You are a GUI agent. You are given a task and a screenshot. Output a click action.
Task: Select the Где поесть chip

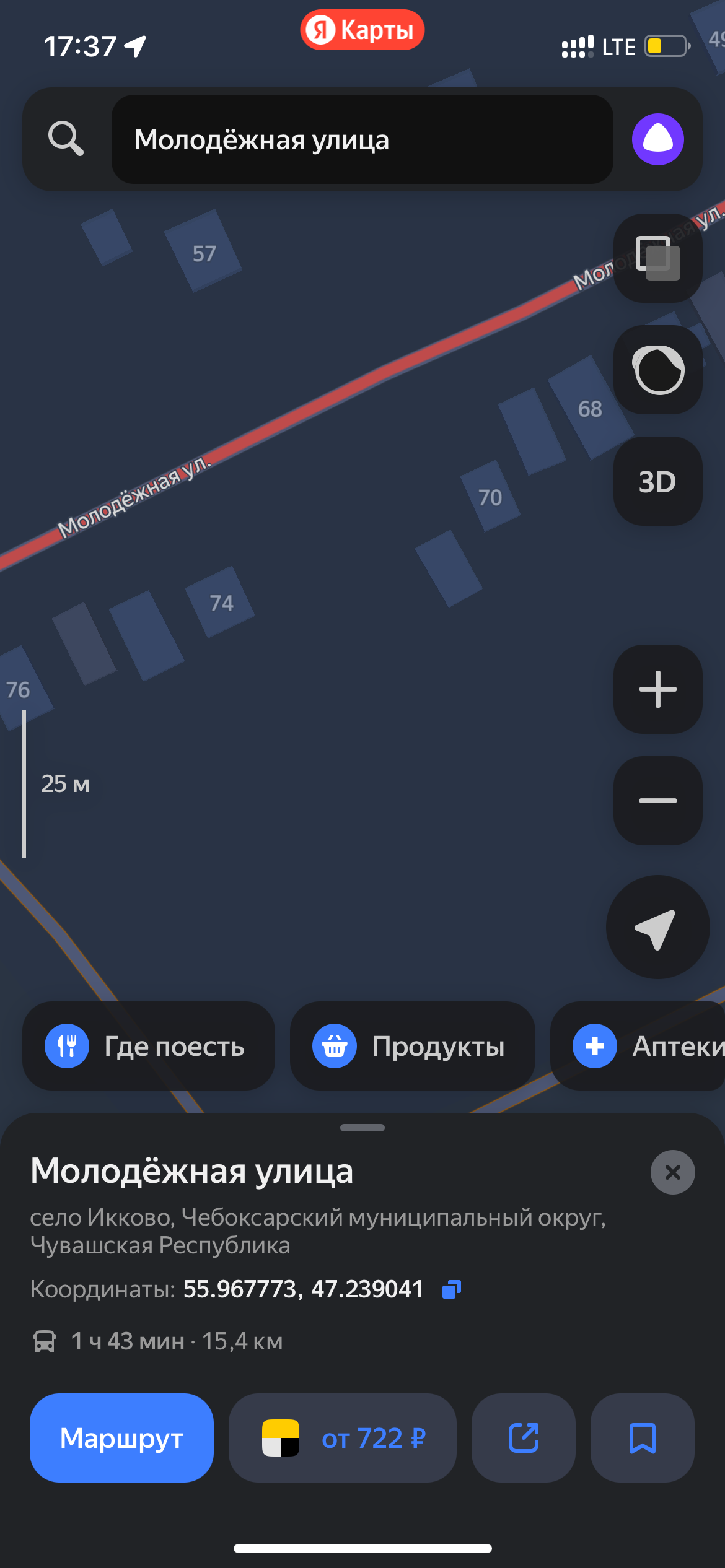(149, 1047)
